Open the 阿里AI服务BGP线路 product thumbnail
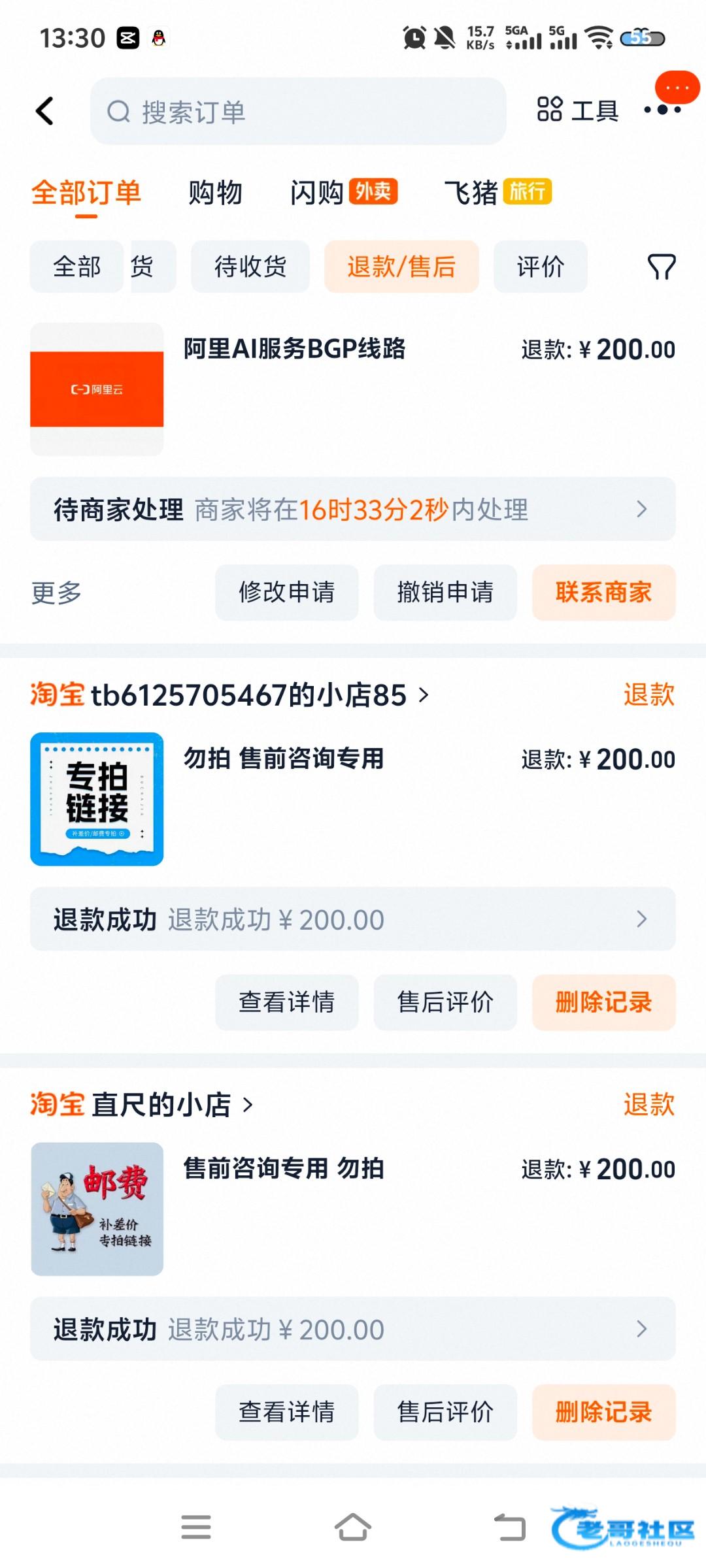 [x=97, y=389]
